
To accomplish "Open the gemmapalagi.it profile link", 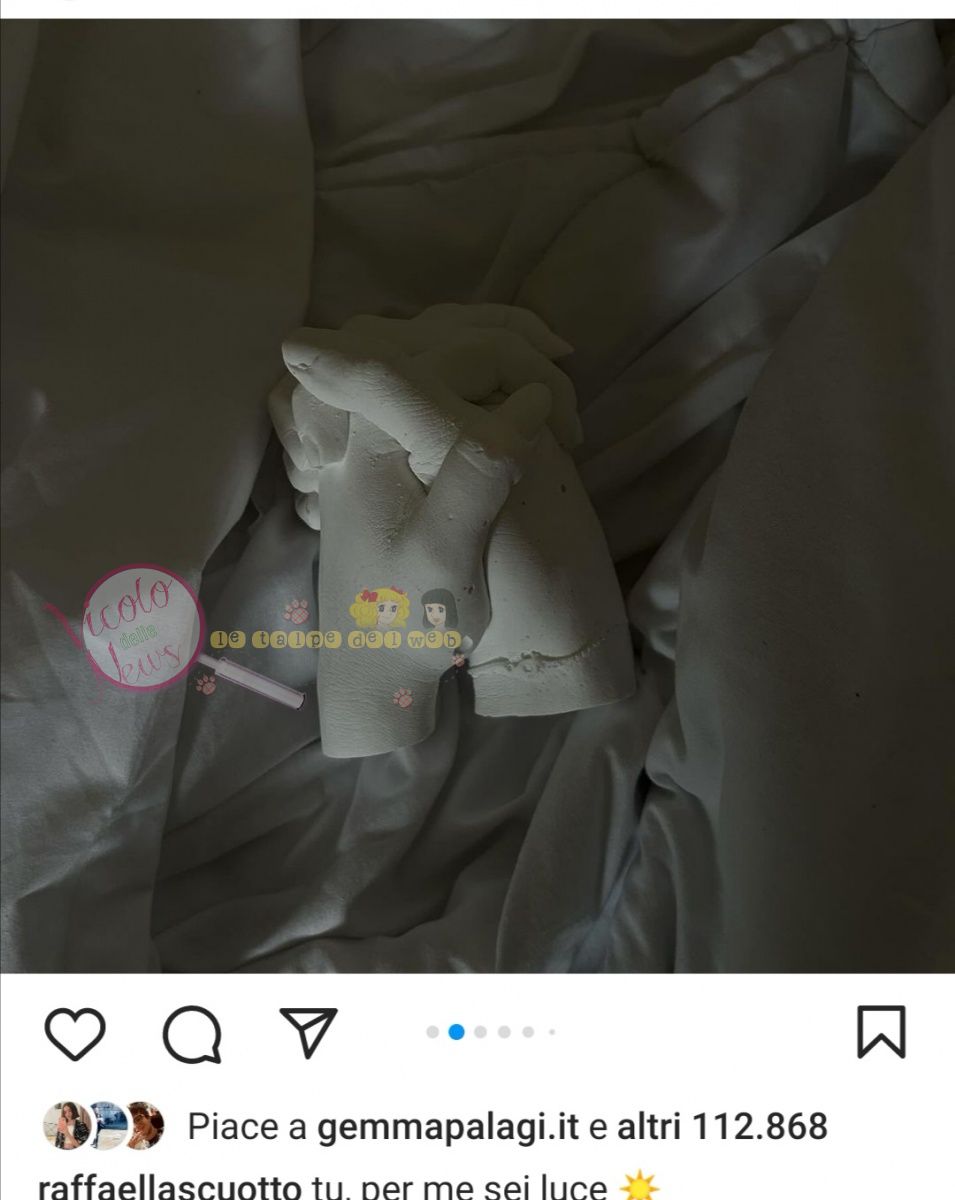I will (448, 1127).
